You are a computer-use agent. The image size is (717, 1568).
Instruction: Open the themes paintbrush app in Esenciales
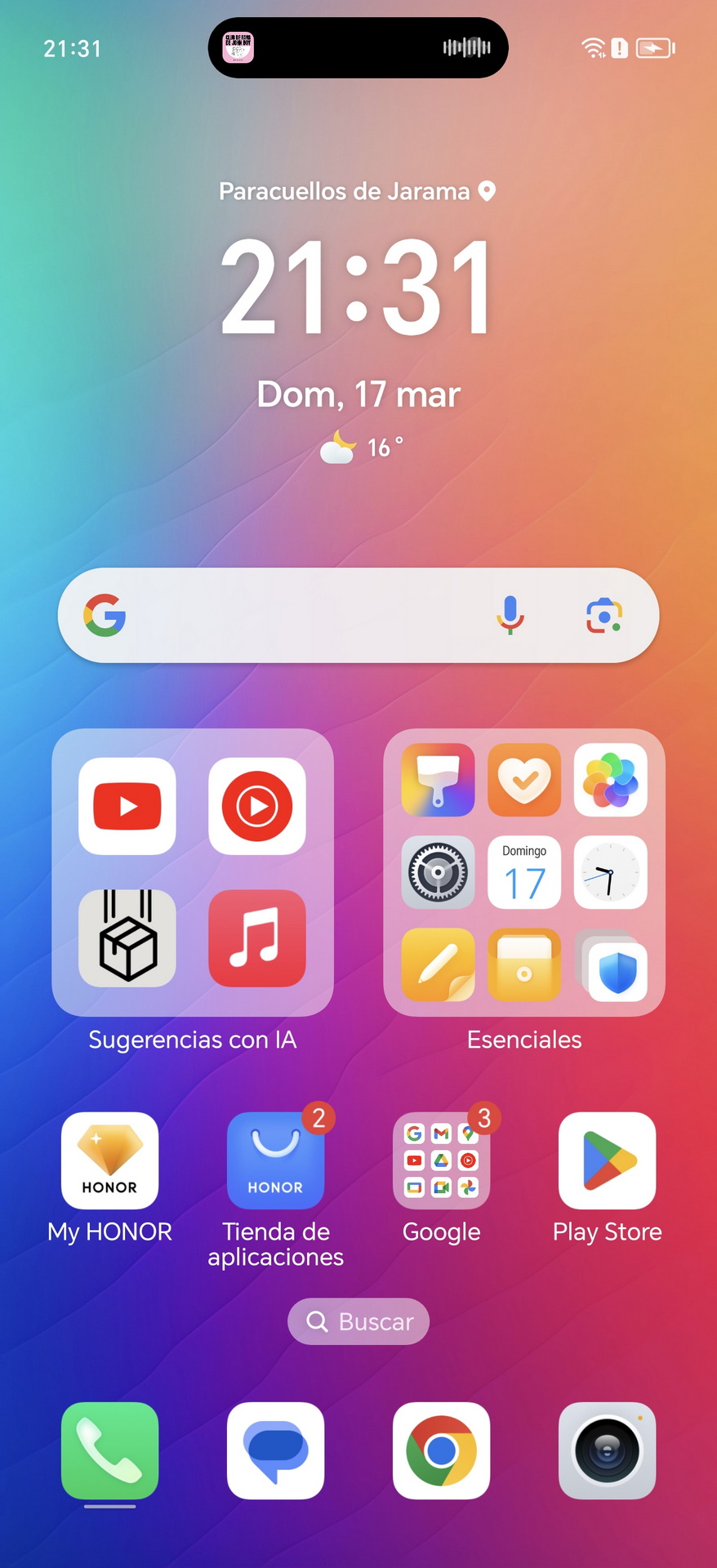(x=438, y=780)
